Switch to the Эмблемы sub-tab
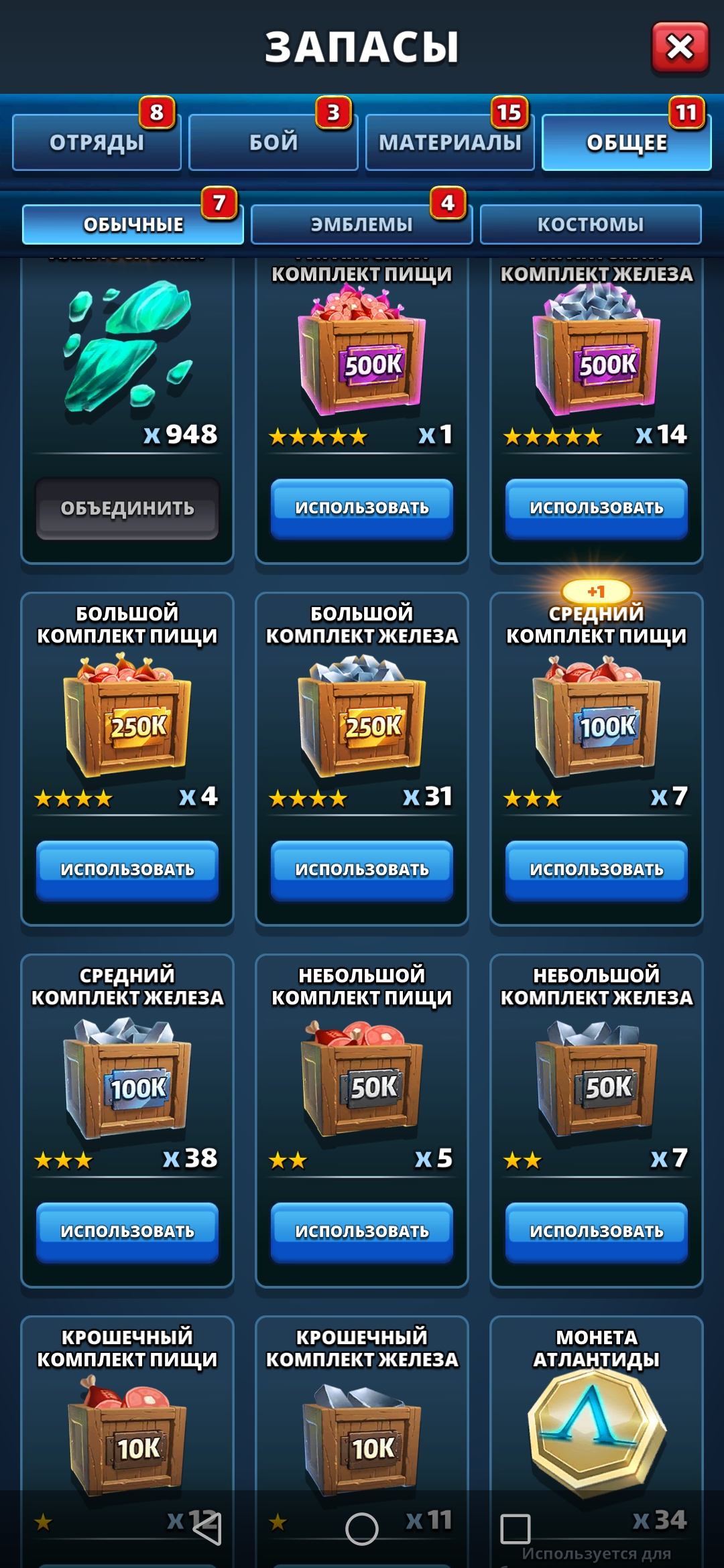The height and width of the screenshot is (1568, 724). click(361, 224)
